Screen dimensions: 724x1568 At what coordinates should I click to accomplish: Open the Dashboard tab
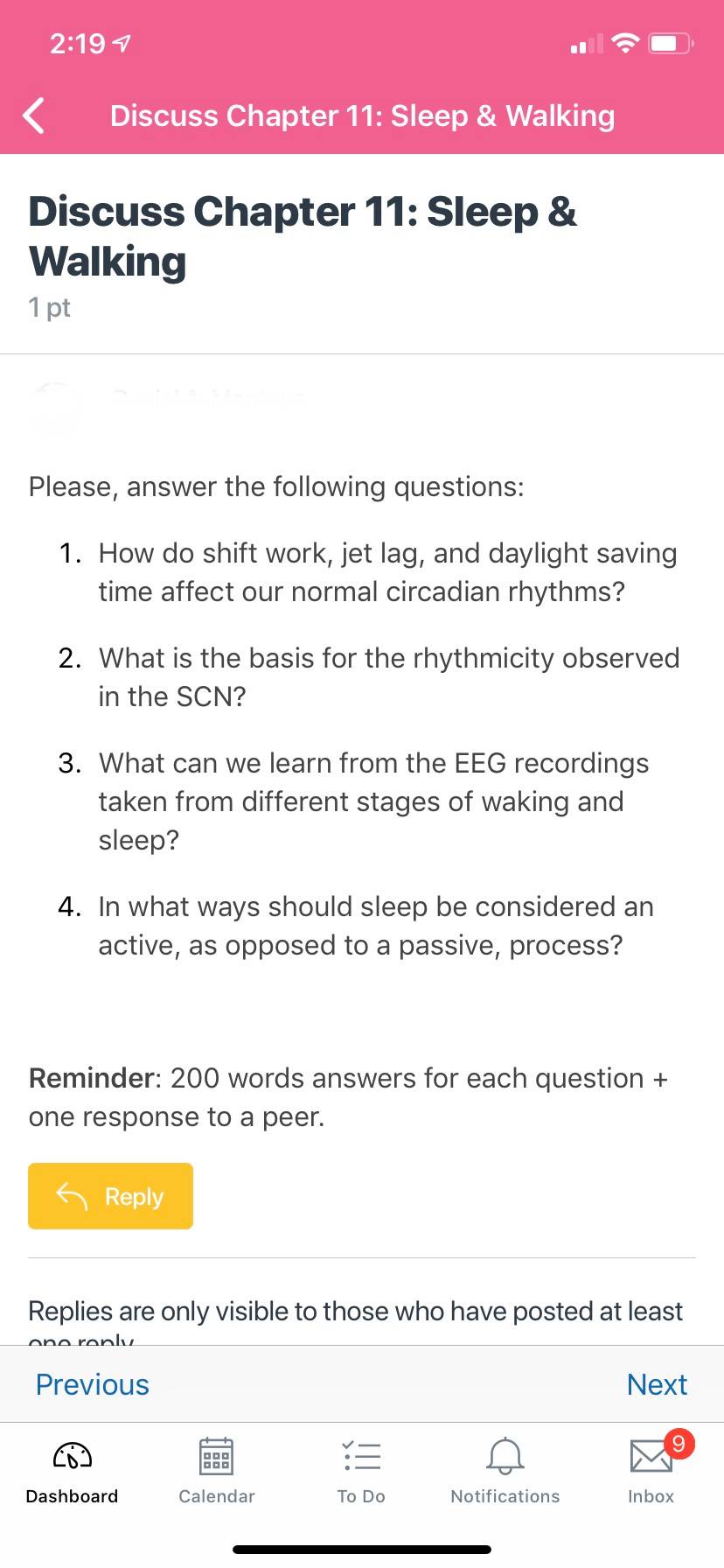click(72, 1471)
